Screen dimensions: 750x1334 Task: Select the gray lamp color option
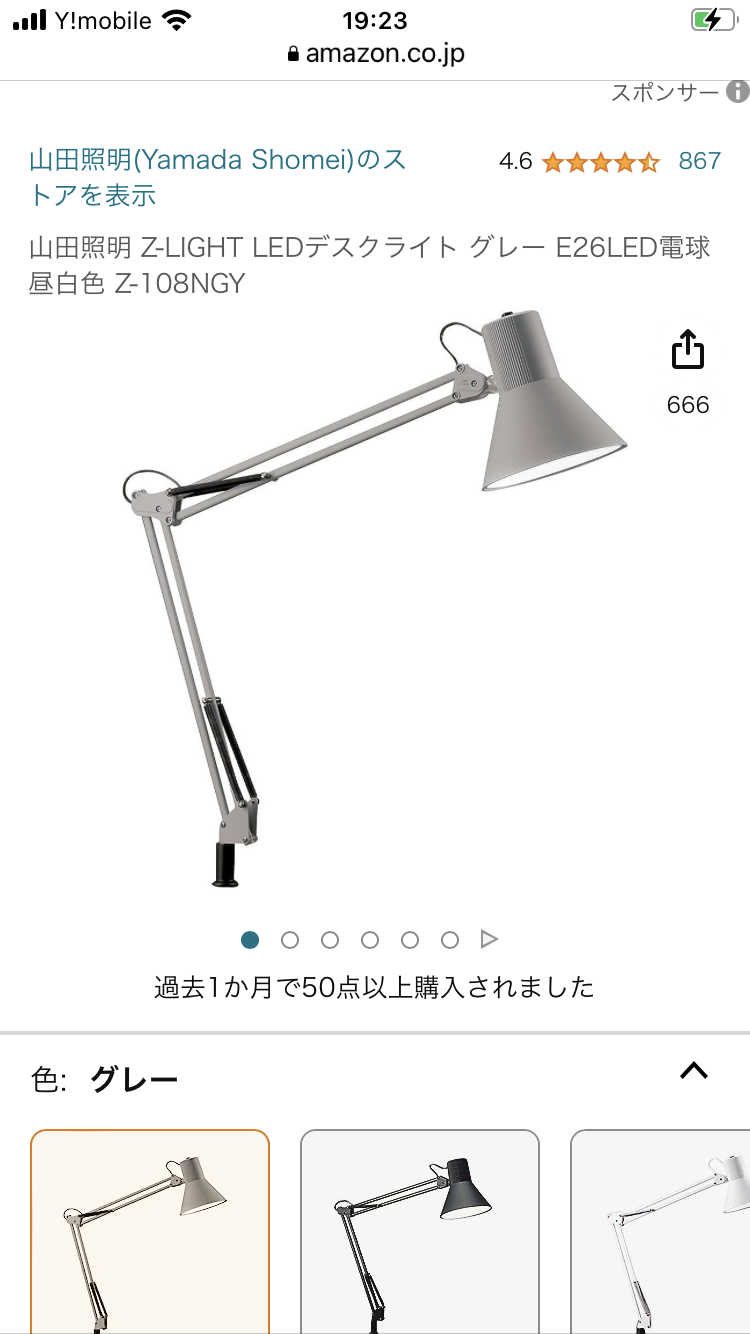[150, 1232]
